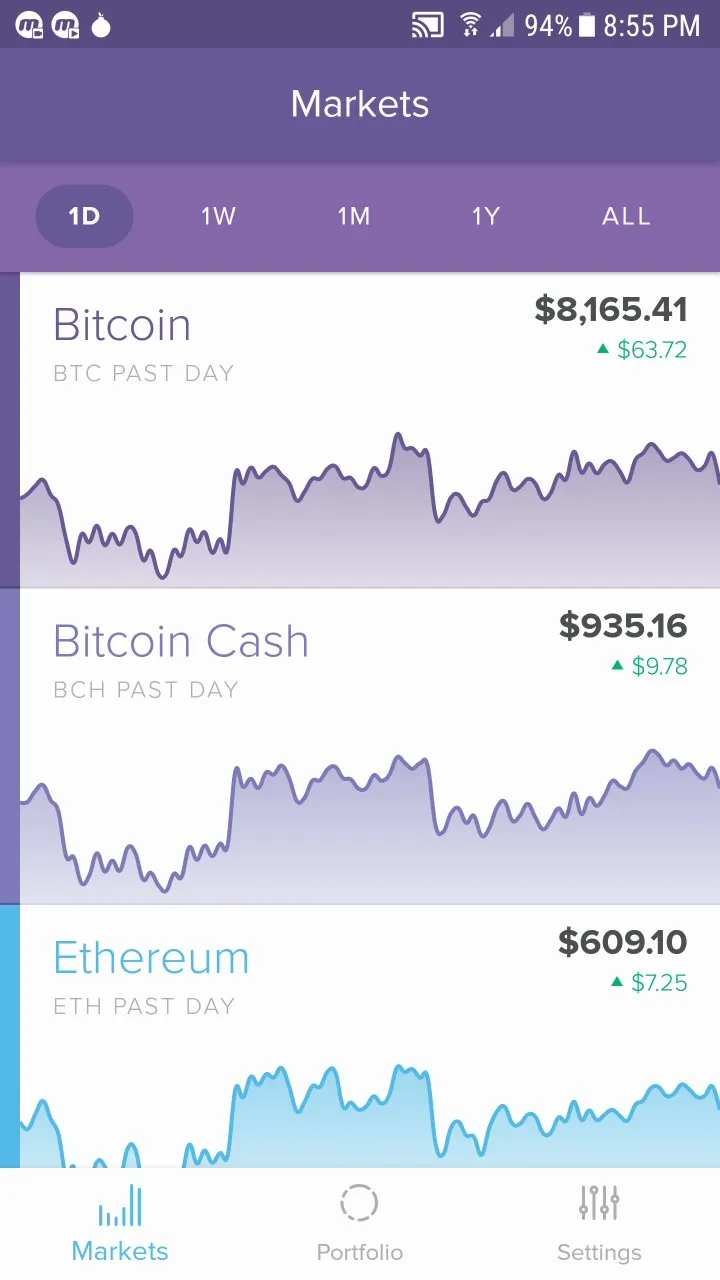
Task: Switch to the 1M time range
Action: [x=353, y=216]
